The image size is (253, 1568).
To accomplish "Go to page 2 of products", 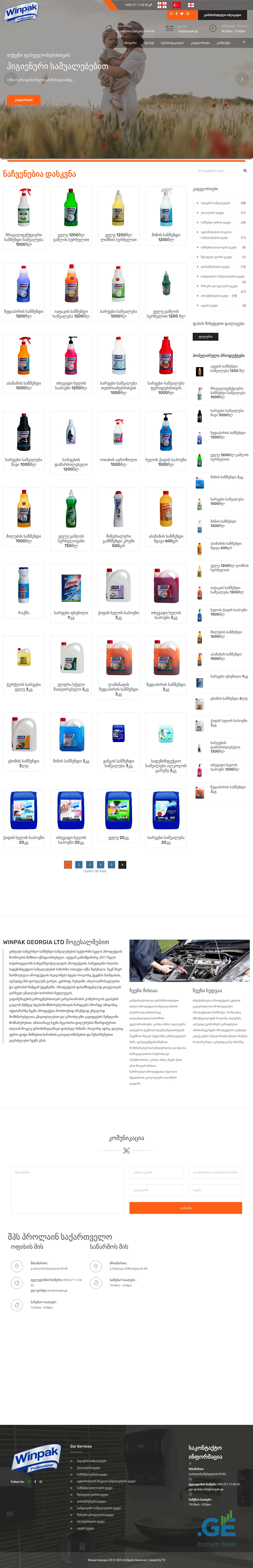I will [78, 864].
